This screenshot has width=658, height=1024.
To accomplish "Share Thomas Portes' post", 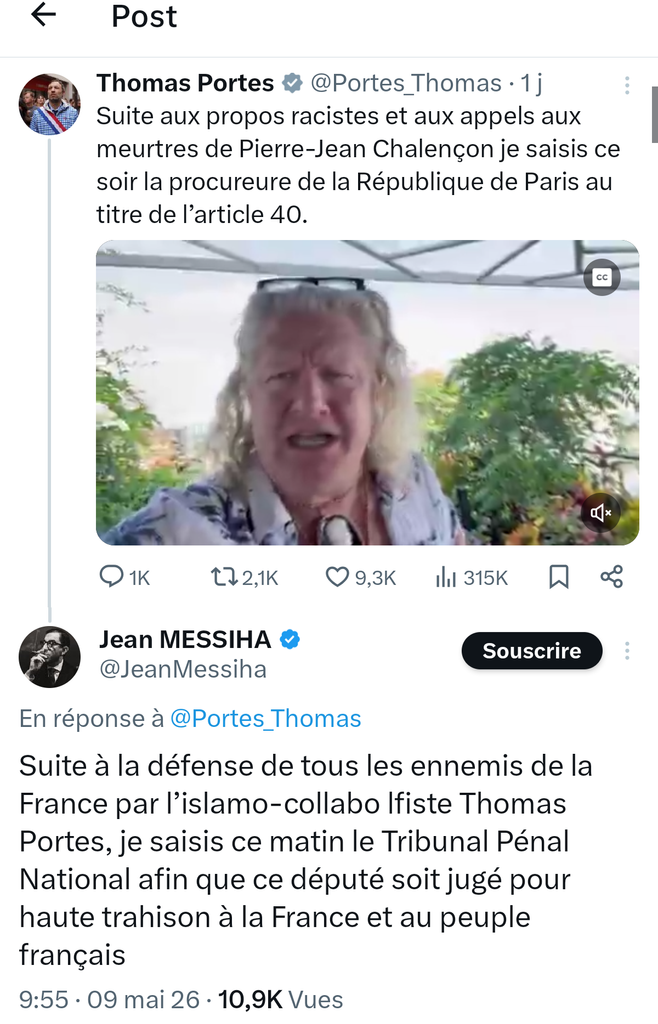I will click(x=612, y=577).
